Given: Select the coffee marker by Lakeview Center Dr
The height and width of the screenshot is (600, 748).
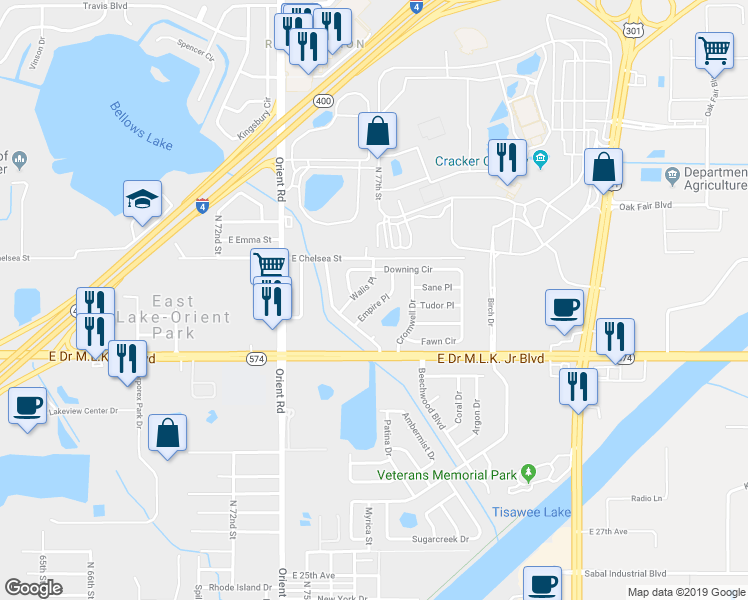Looking at the screenshot, I should [x=27, y=406].
